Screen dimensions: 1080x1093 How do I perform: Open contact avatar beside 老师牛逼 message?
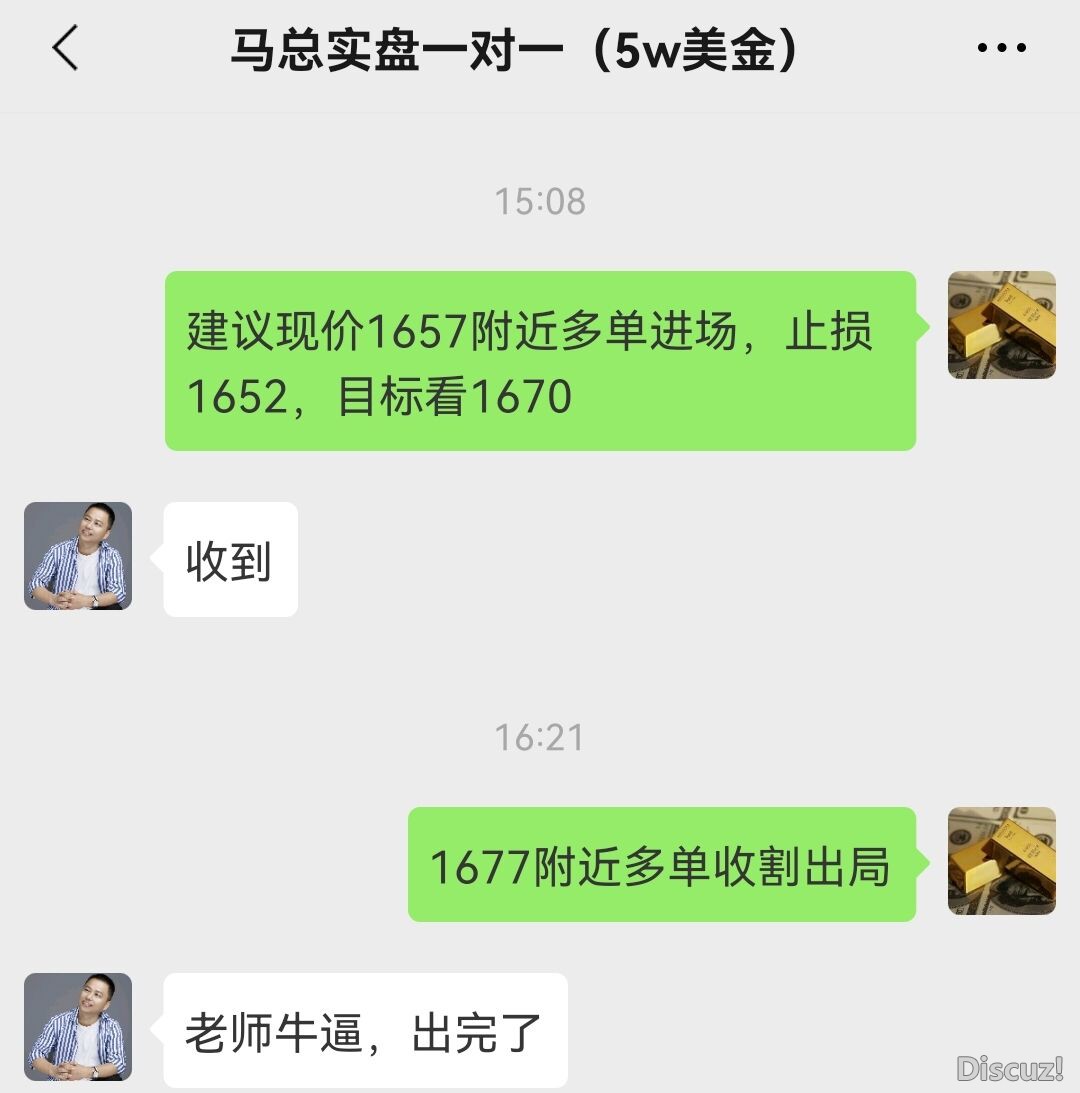pyautogui.click(x=78, y=1027)
